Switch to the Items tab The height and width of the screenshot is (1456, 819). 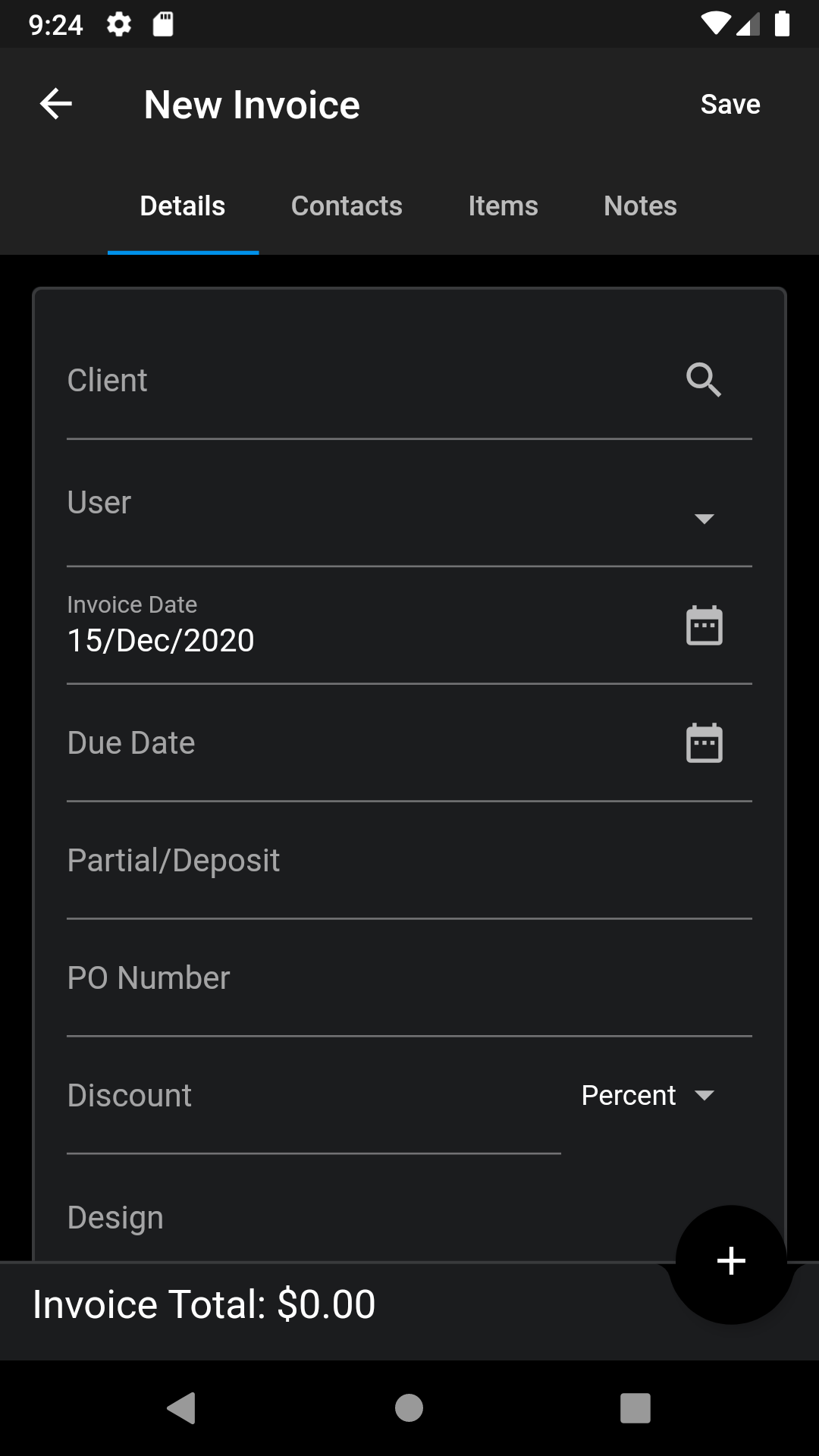(503, 206)
